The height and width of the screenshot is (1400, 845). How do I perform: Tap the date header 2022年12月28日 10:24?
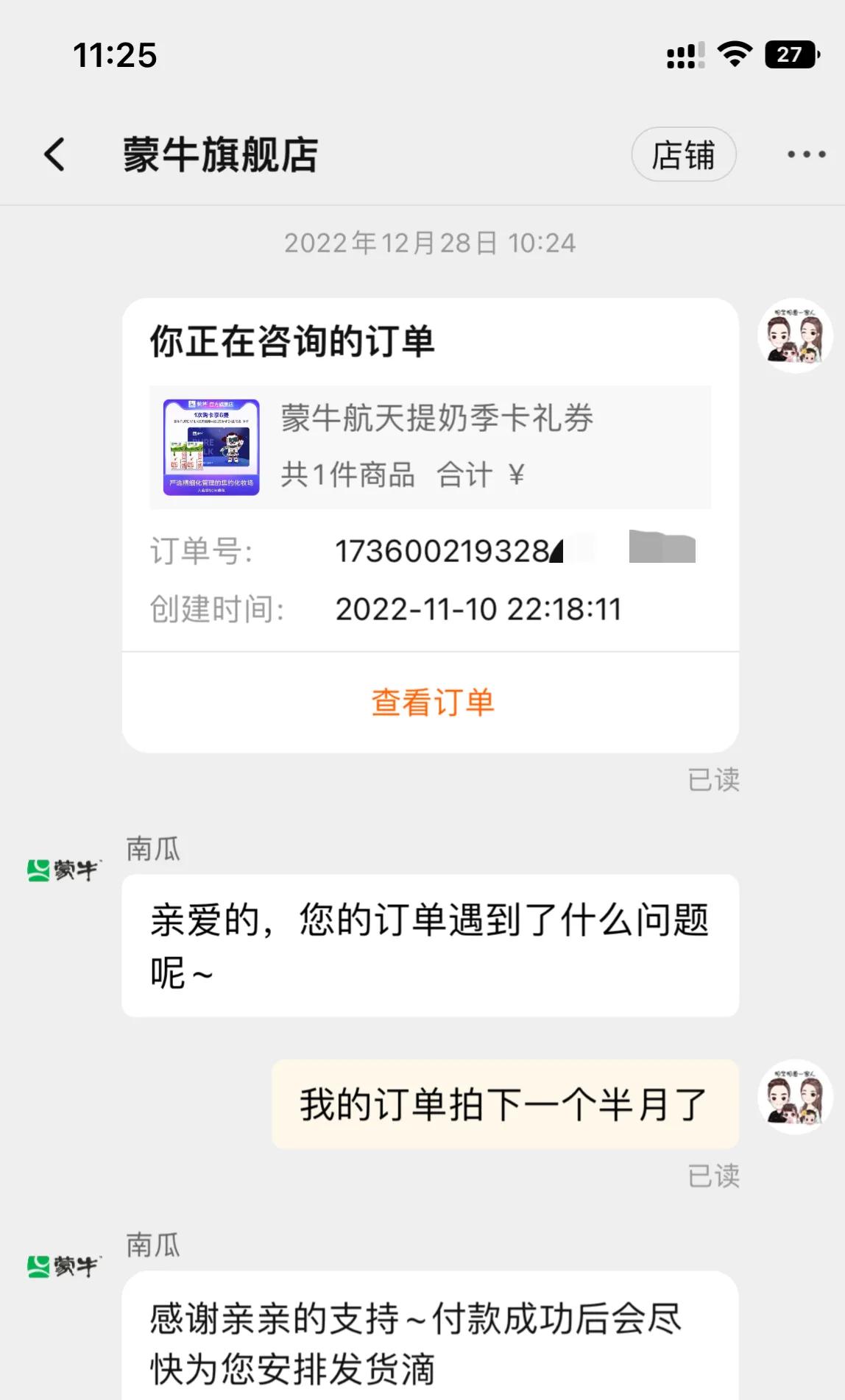(431, 244)
